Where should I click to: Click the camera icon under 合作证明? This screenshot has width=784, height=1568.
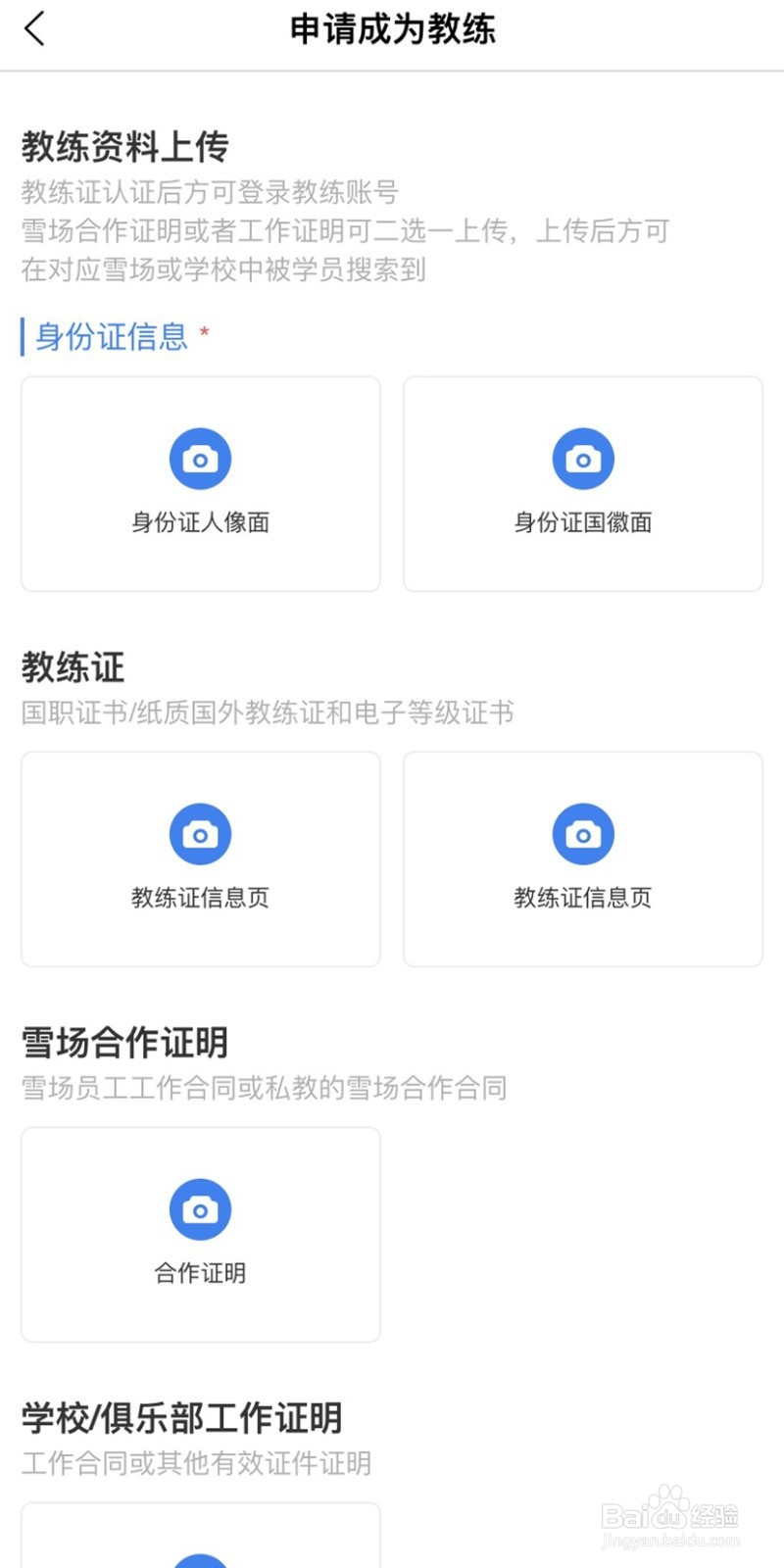200,1208
